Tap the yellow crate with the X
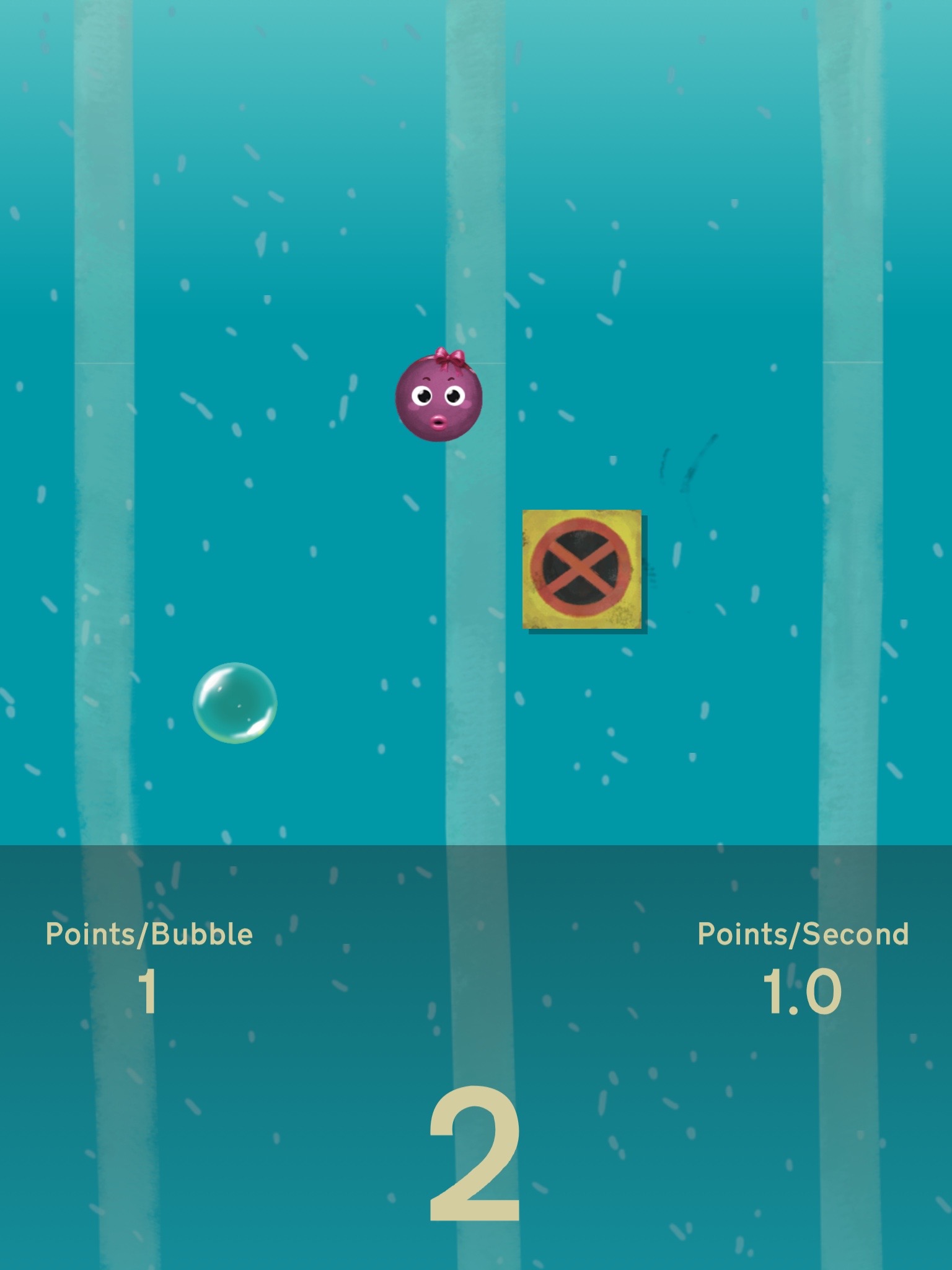The image size is (952, 1270). tap(582, 569)
